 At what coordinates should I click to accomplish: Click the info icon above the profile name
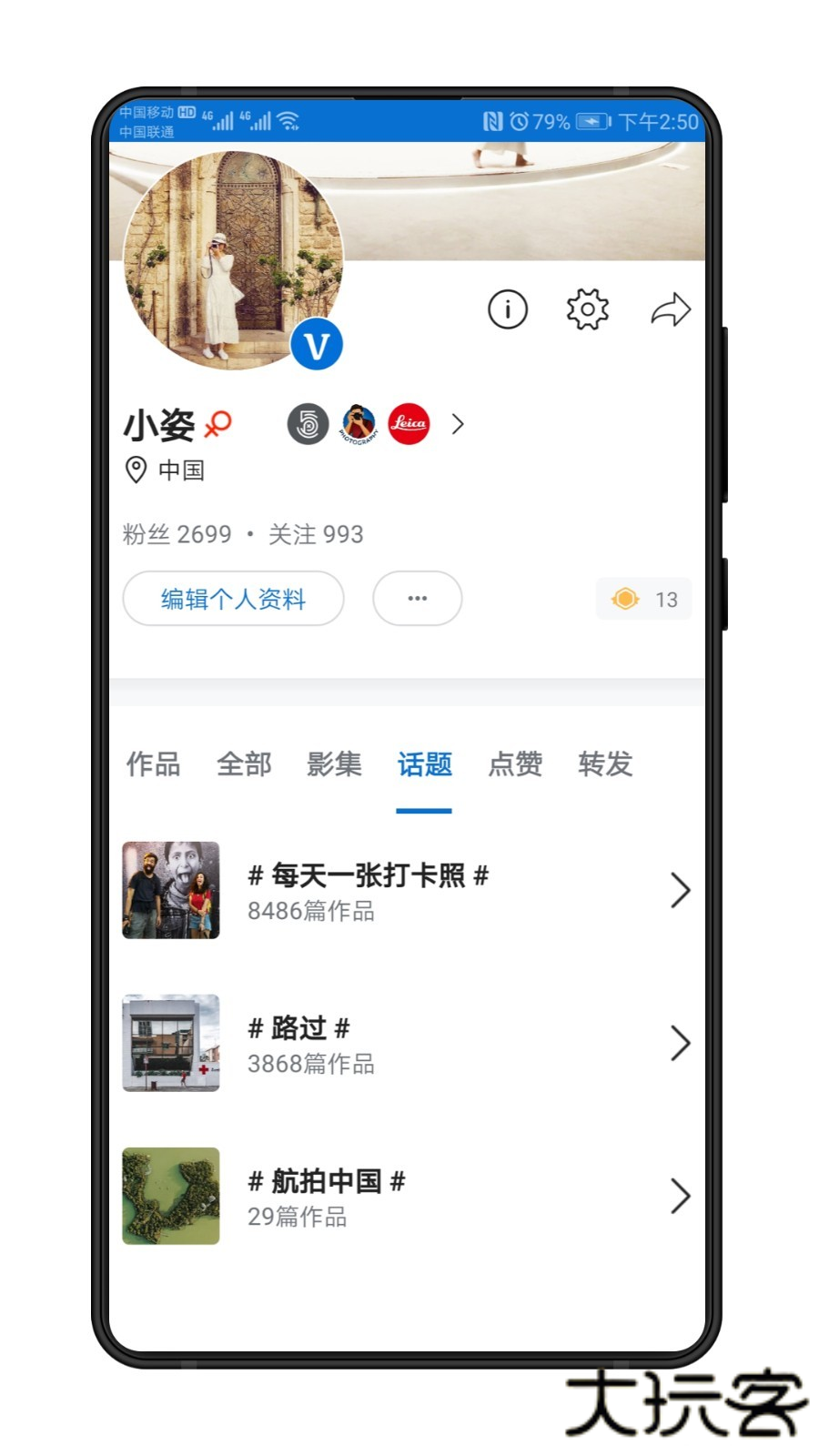(x=507, y=309)
